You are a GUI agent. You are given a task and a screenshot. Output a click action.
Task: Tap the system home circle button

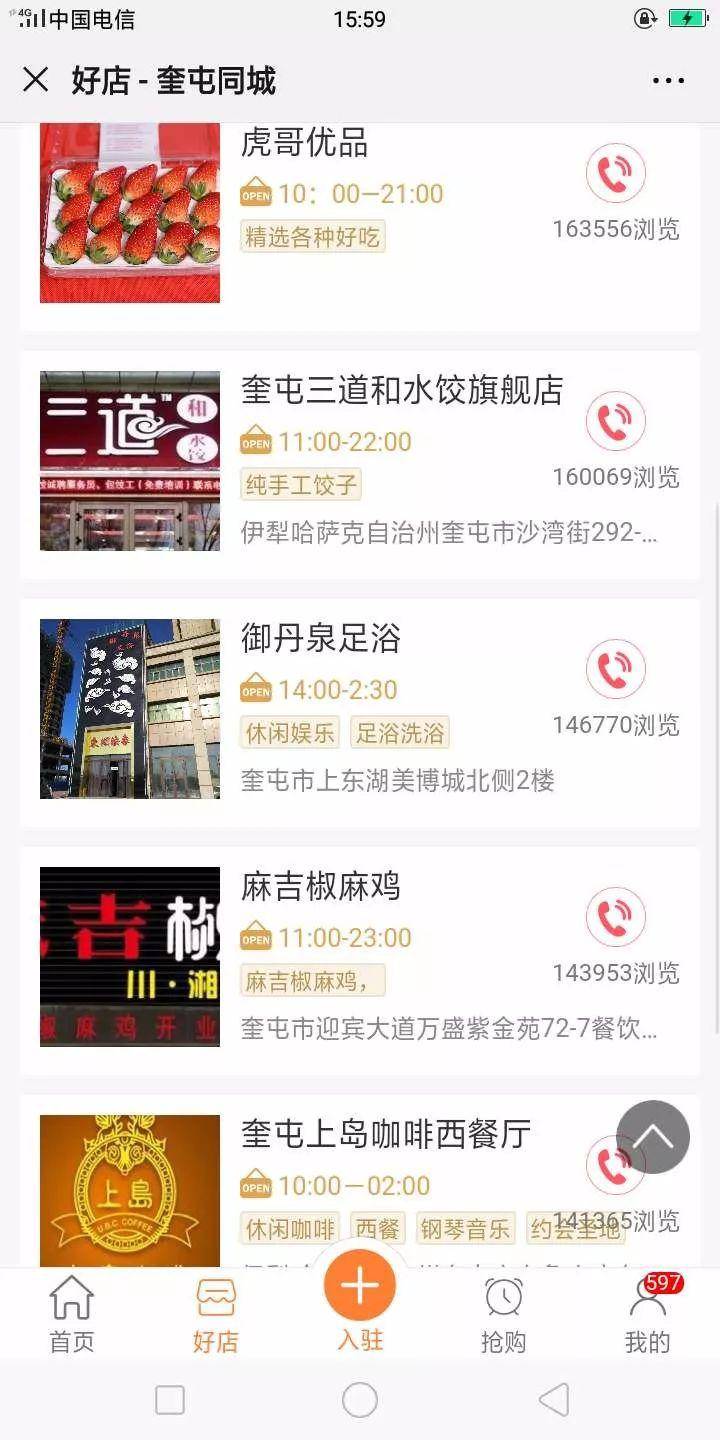point(360,1400)
